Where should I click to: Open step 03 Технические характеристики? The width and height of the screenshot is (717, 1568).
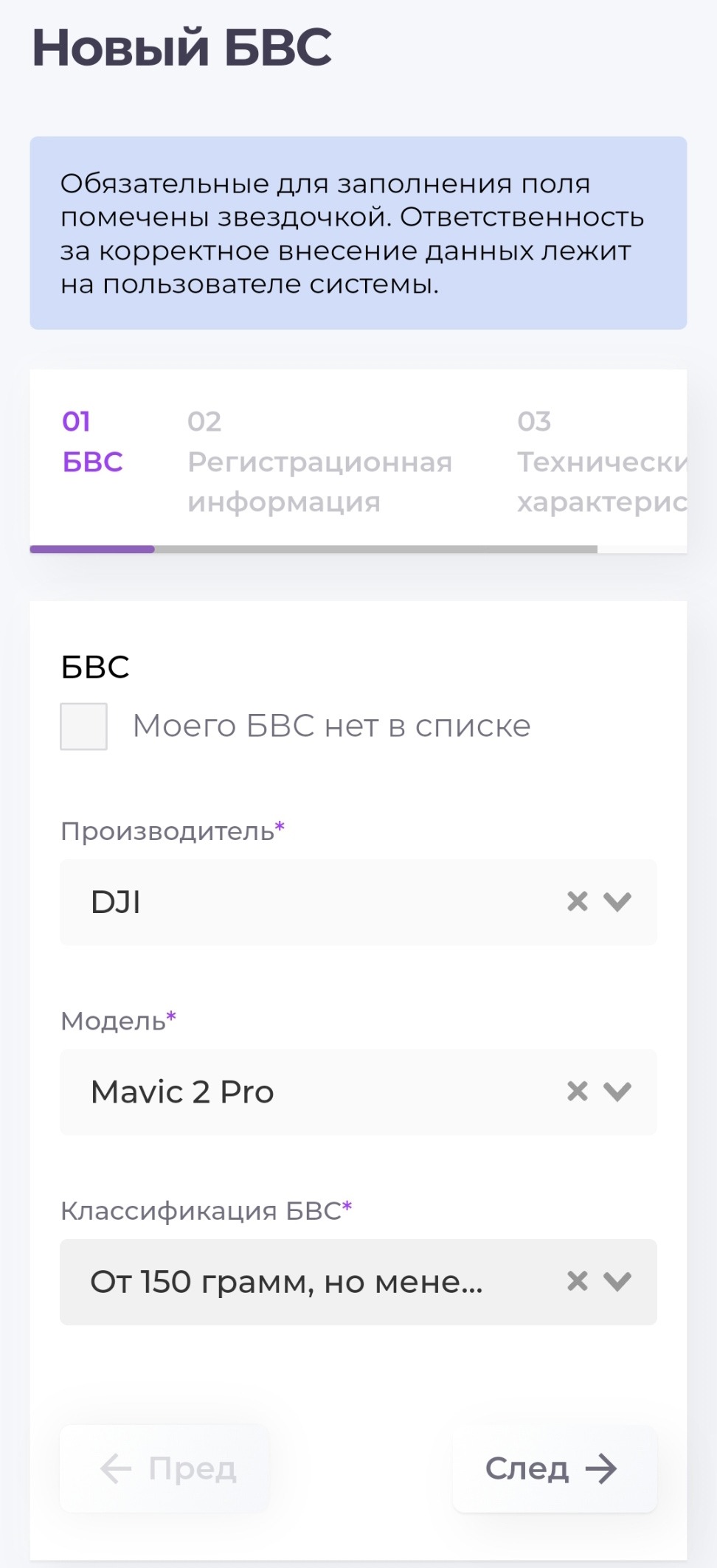pos(601,462)
